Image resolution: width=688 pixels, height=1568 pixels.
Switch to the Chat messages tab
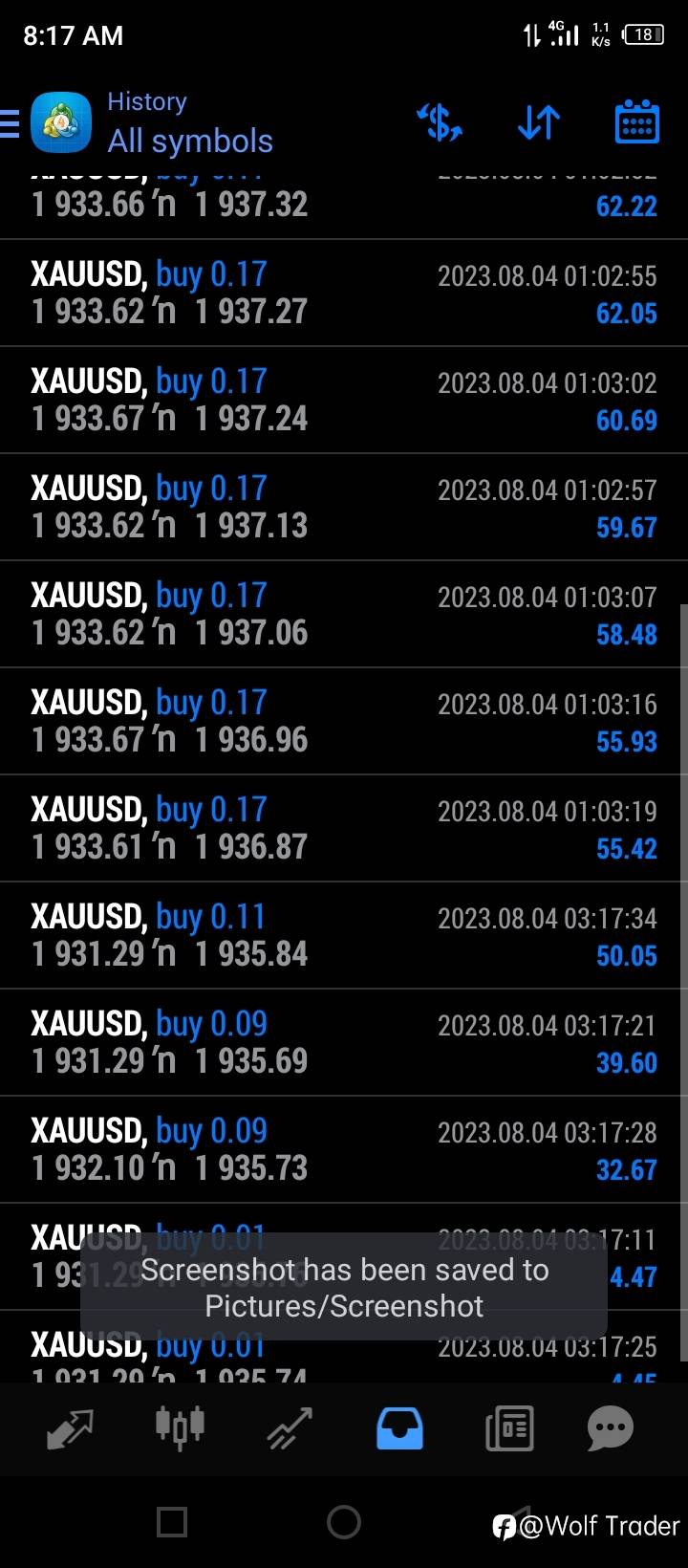610,1429
